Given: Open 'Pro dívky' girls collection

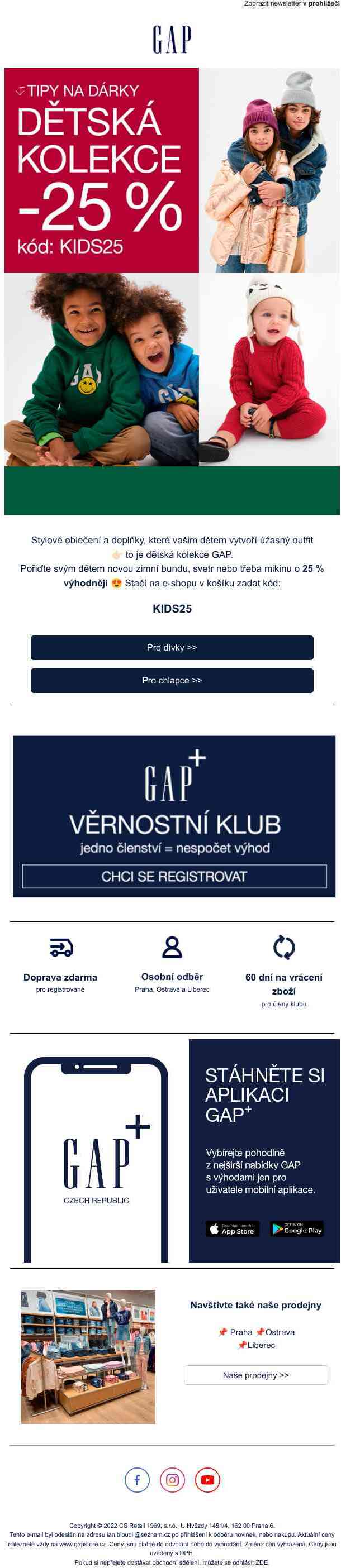Looking at the screenshot, I should point(172,648).
